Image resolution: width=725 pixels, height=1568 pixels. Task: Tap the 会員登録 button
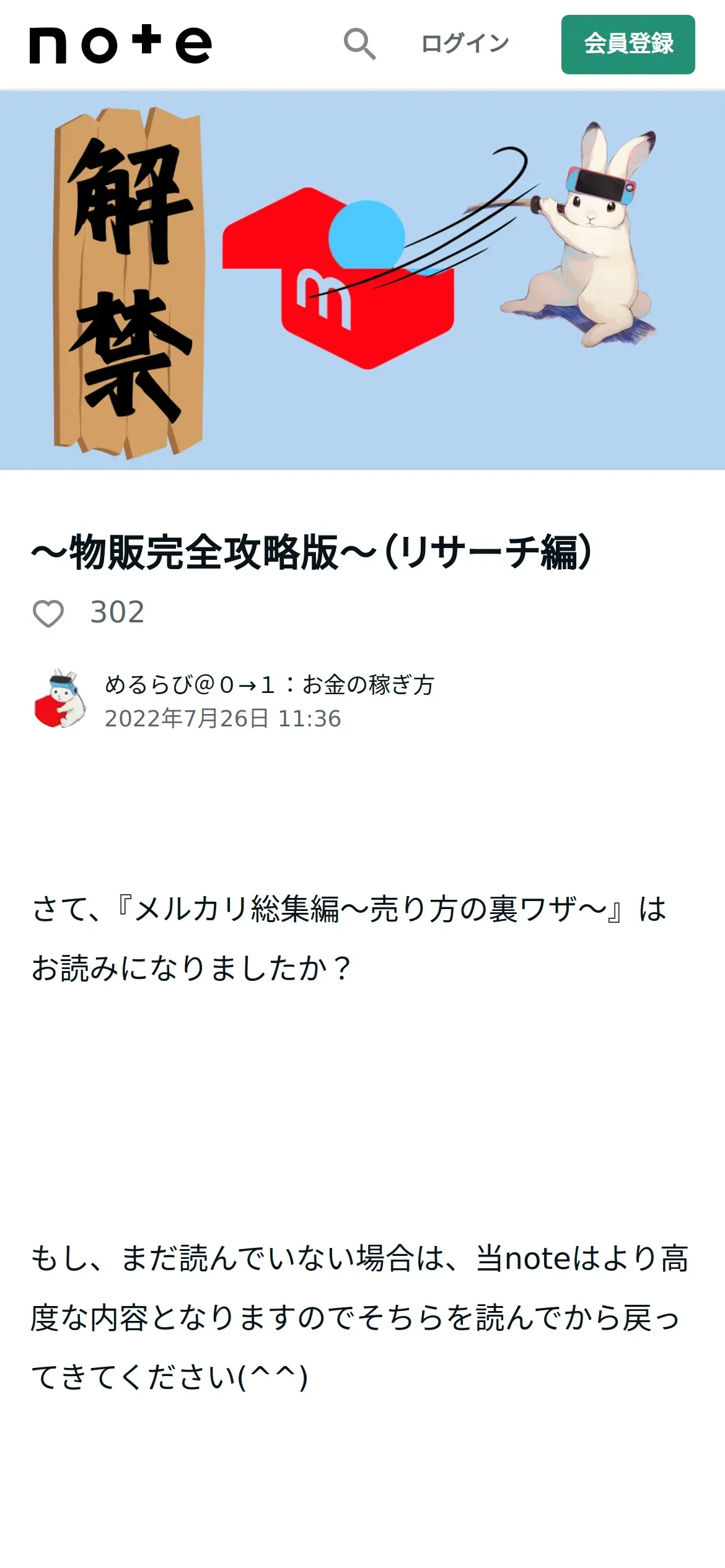(x=628, y=45)
